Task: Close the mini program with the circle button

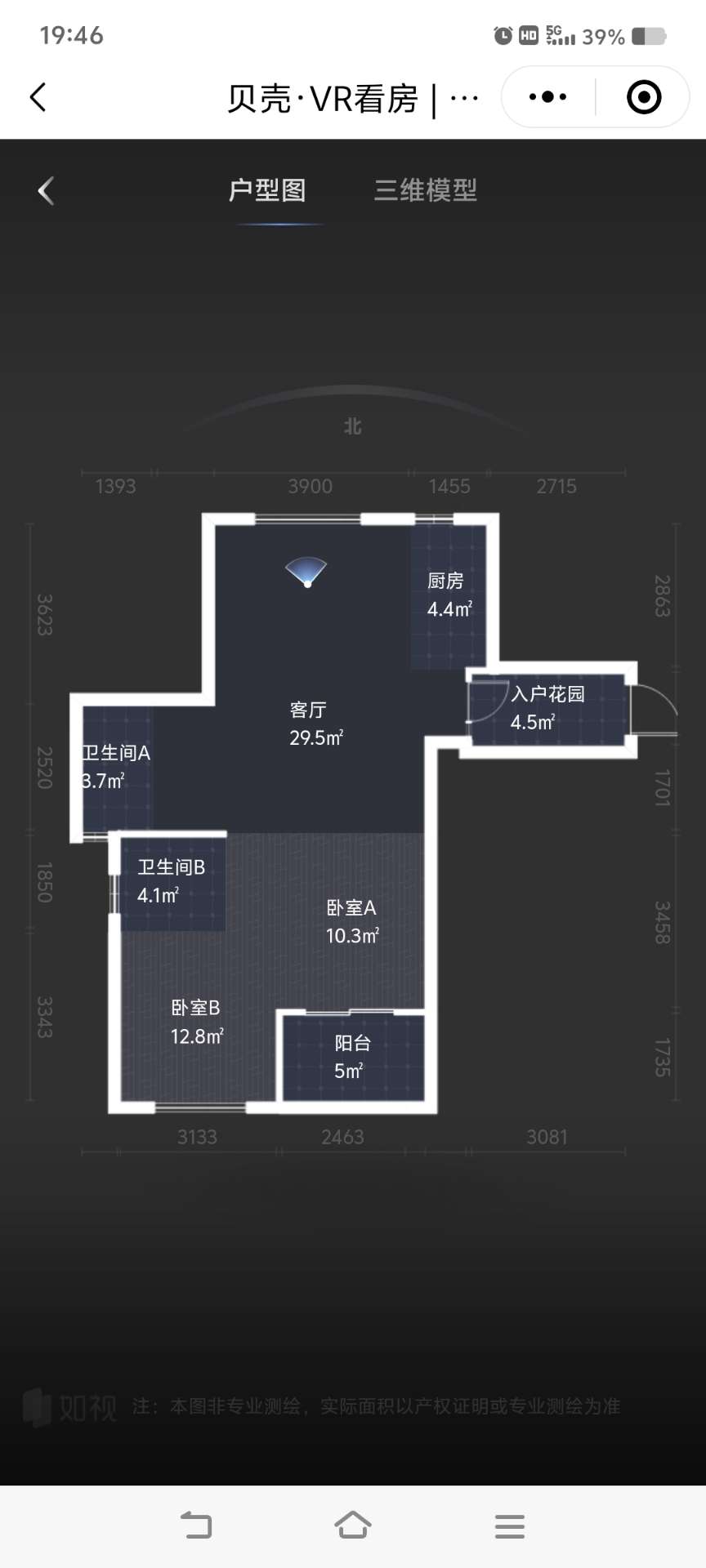Action: (x=643, y=97)
